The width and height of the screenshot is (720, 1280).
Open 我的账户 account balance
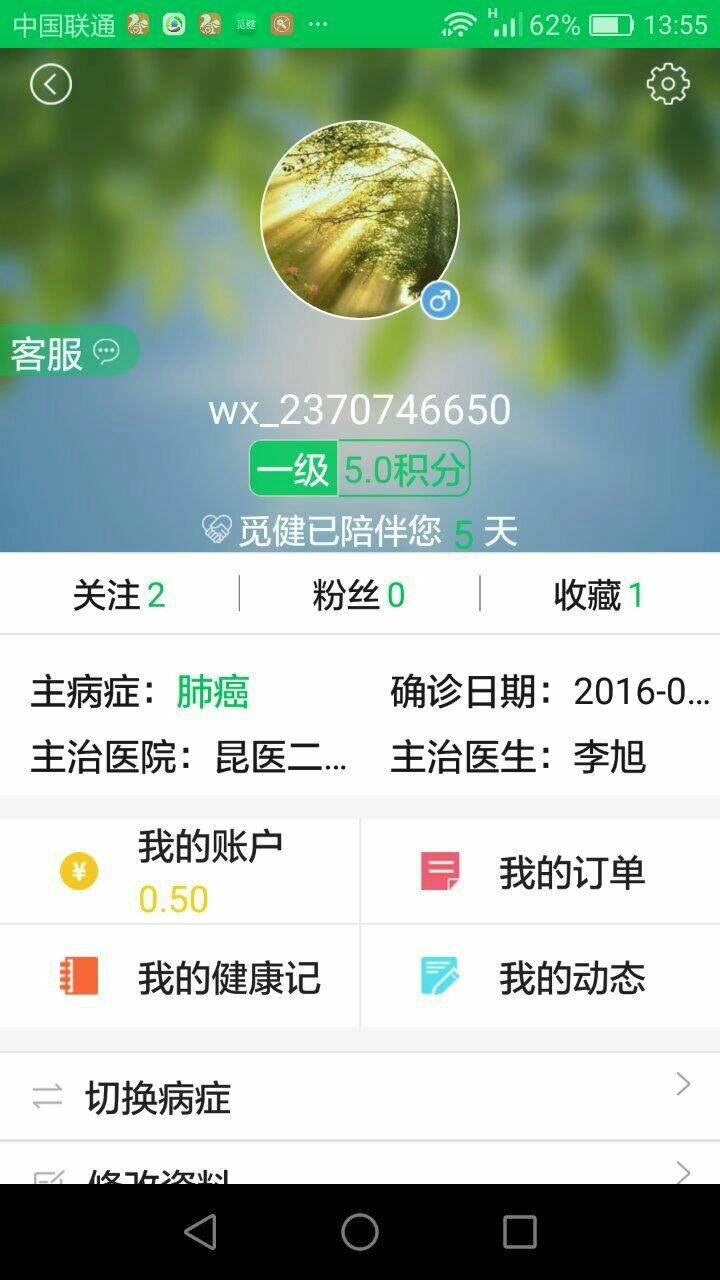pyautogui.click(x=180, y=872)
